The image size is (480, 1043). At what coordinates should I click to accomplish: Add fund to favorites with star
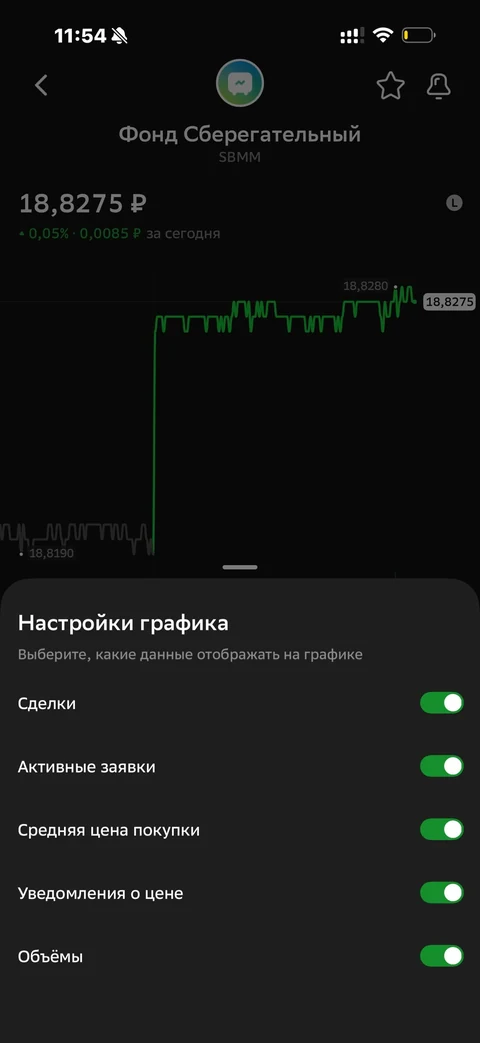coord(390,86)
